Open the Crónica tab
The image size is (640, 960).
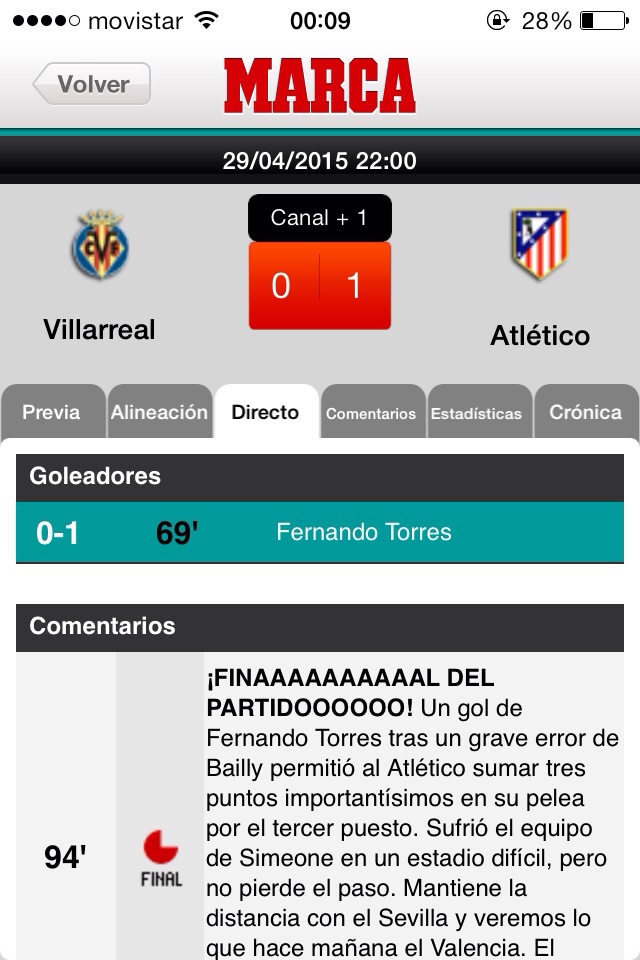[585, 412]
